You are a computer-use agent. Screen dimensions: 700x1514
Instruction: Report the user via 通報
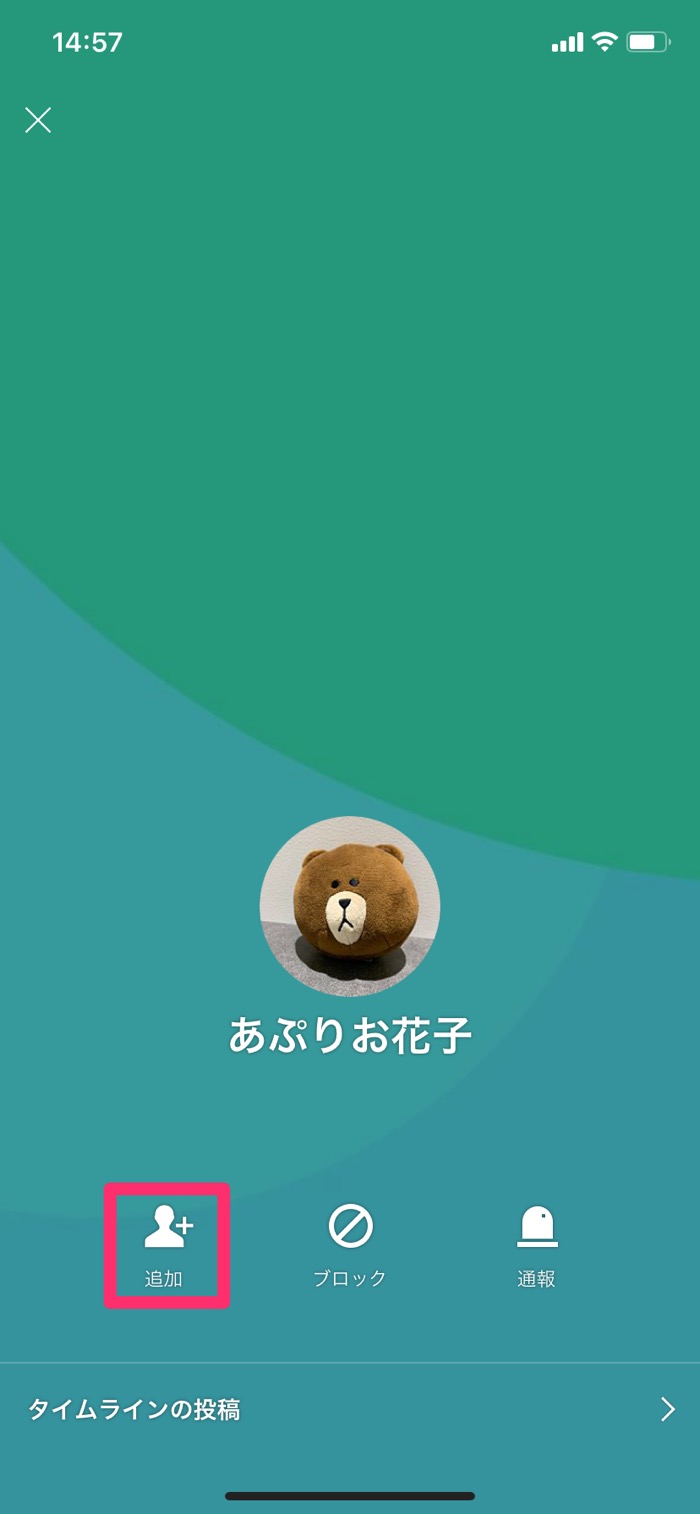pyautogui.click(x=536, y=1245)
